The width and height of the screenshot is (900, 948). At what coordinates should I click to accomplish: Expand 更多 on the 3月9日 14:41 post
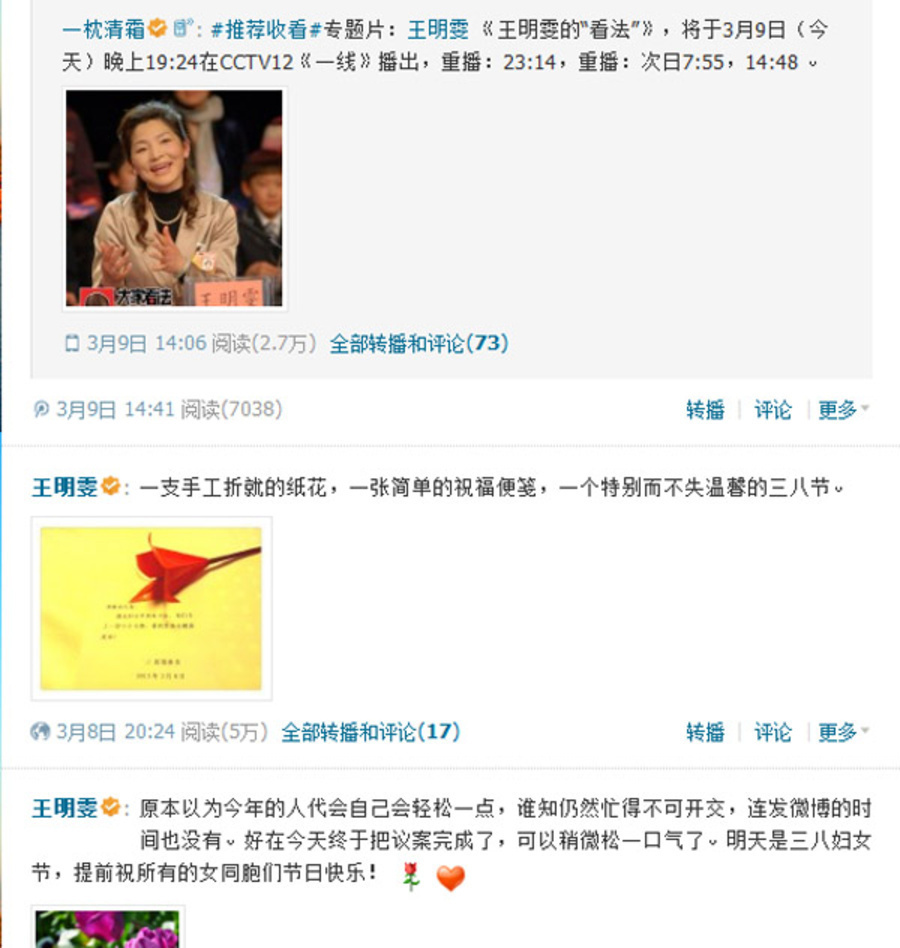coord(842,410)
